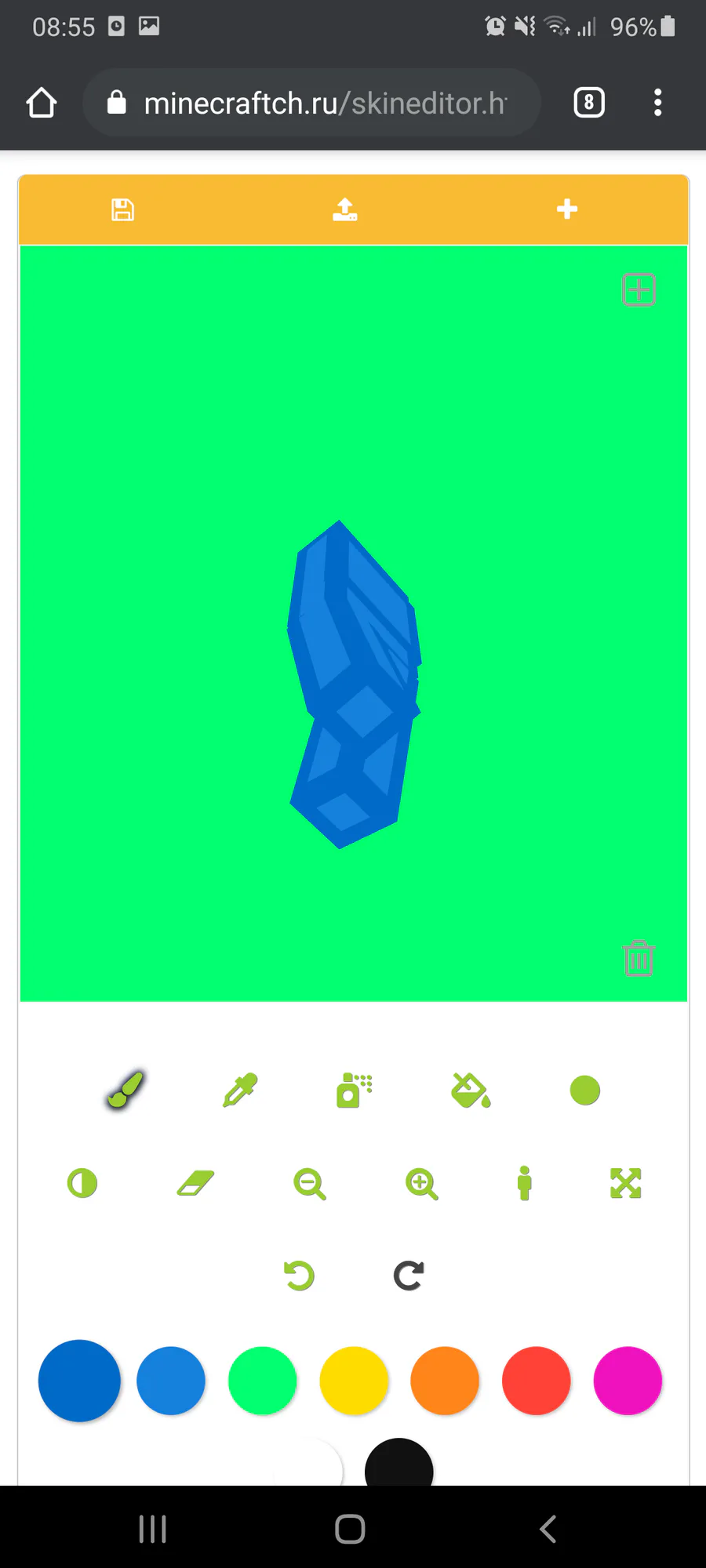Redo the previous action
Screen dimensions: 706x1568
click(409, 1276)
